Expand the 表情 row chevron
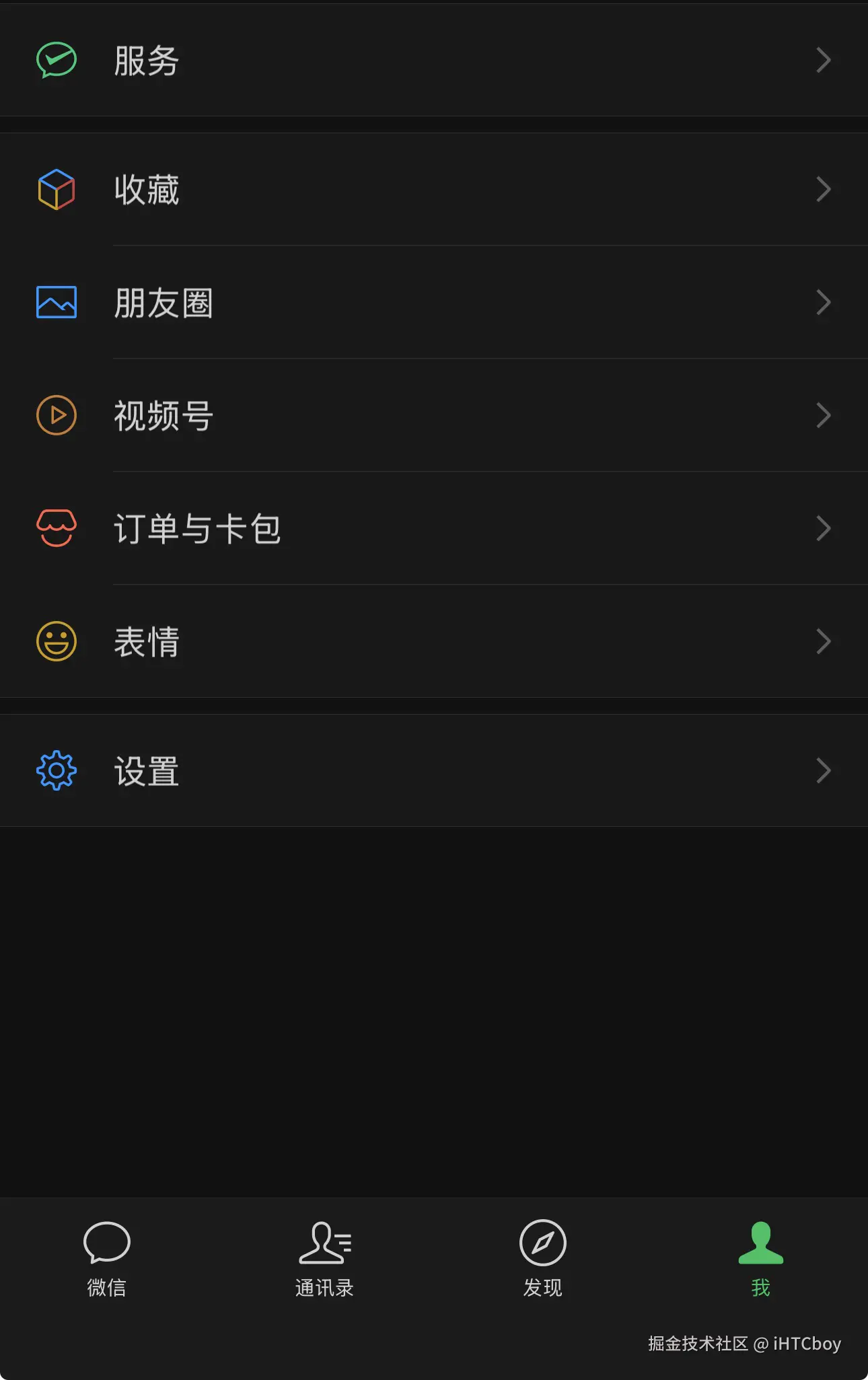Image resolution: width=868 pixels, height=1380 pixels. 822,641
